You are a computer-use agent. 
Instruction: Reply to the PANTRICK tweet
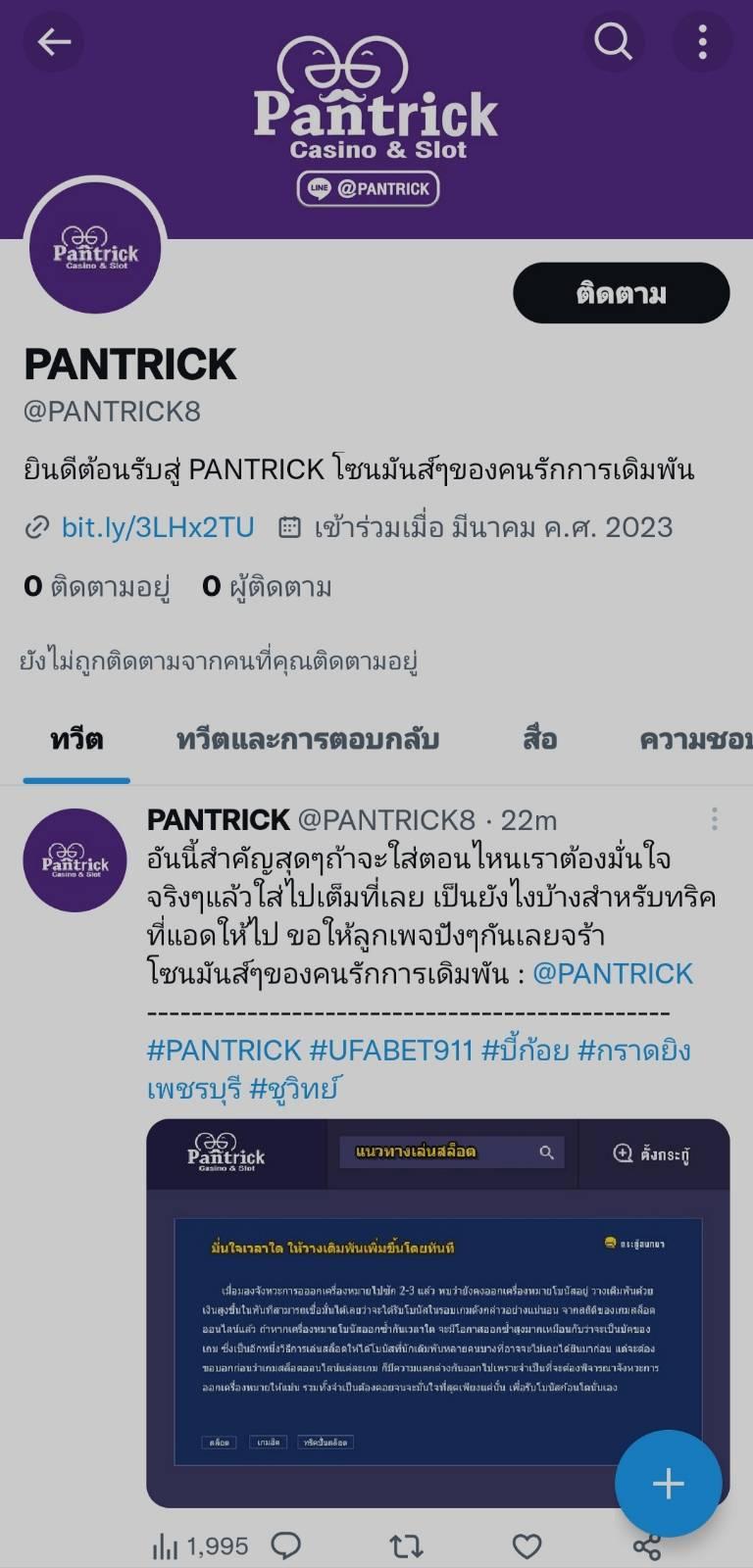coord(285,1546)
